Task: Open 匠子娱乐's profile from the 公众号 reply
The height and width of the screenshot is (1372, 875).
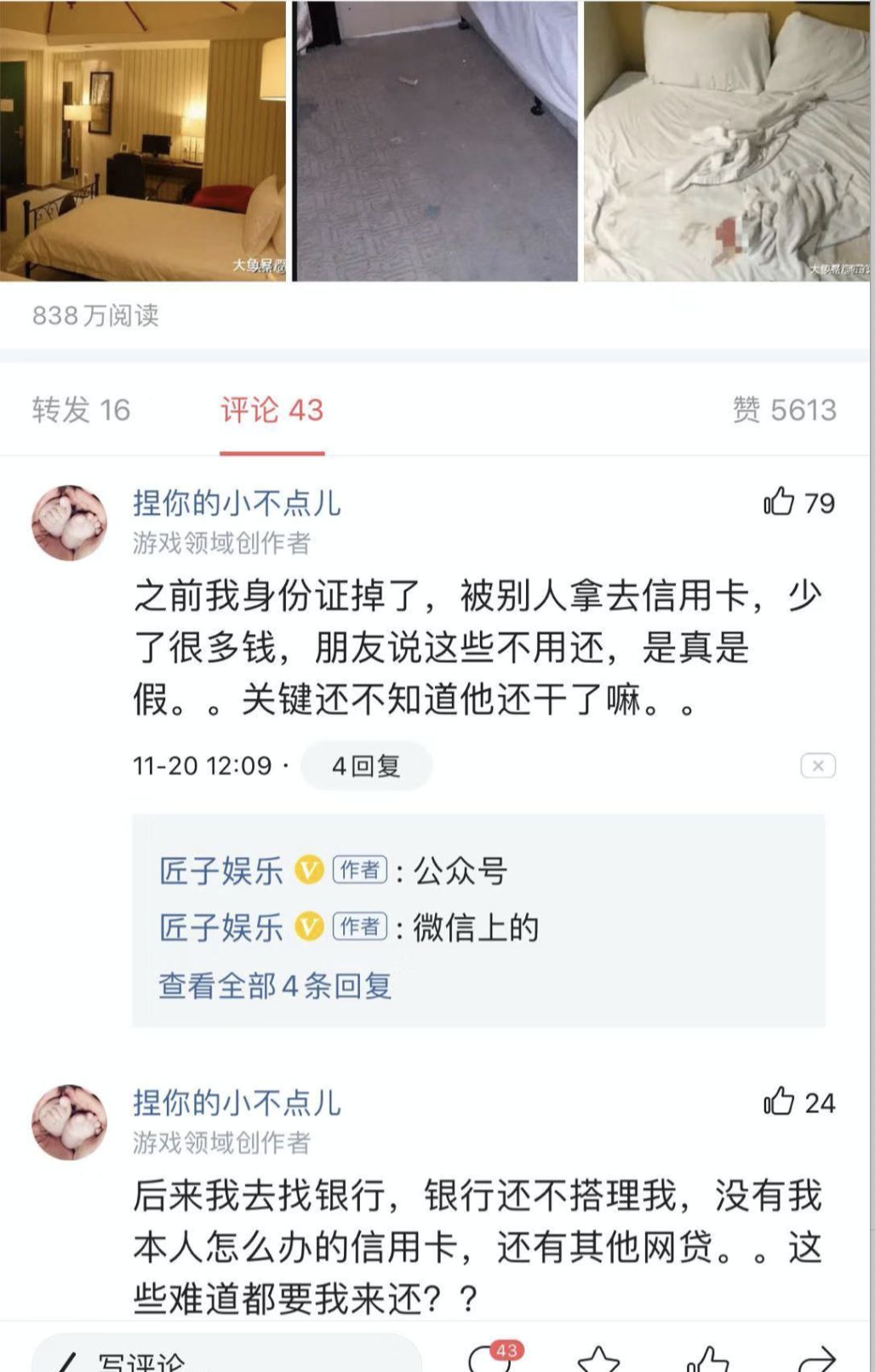Action: tap(221, 871)
